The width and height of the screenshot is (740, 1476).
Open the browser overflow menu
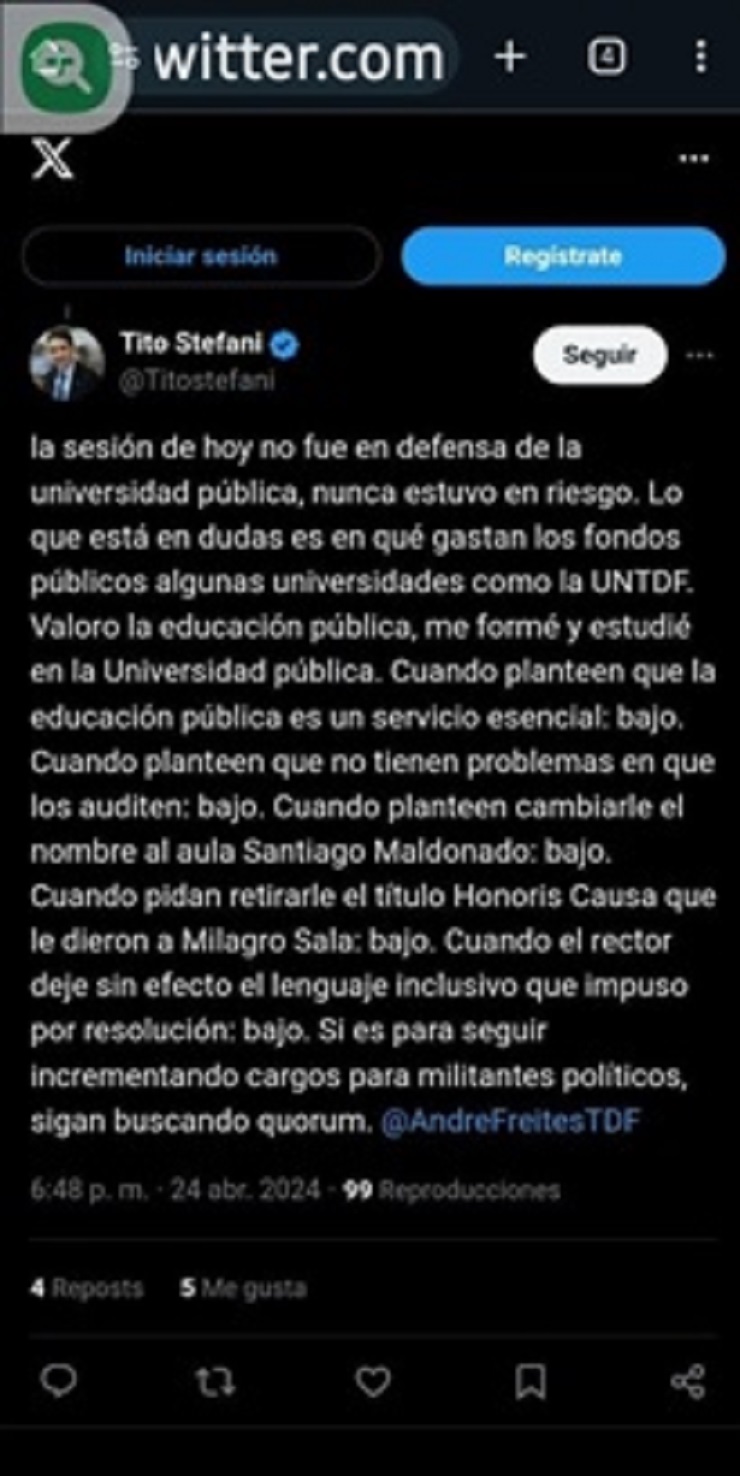pos(700,57)
